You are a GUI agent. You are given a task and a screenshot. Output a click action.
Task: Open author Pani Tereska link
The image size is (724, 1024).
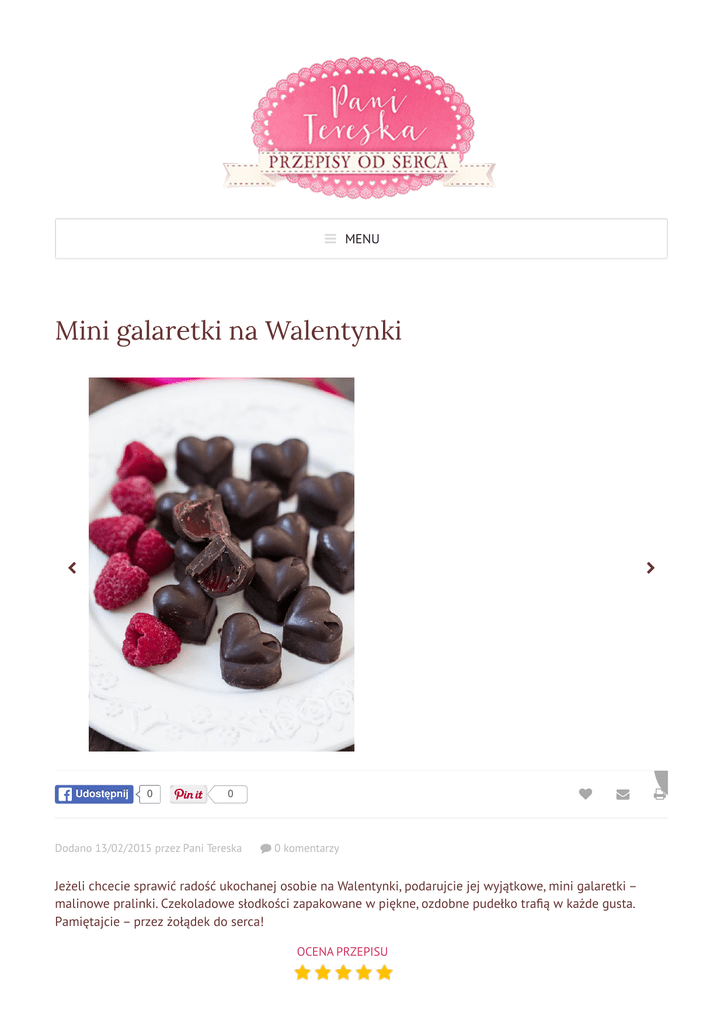pos(212,848)
